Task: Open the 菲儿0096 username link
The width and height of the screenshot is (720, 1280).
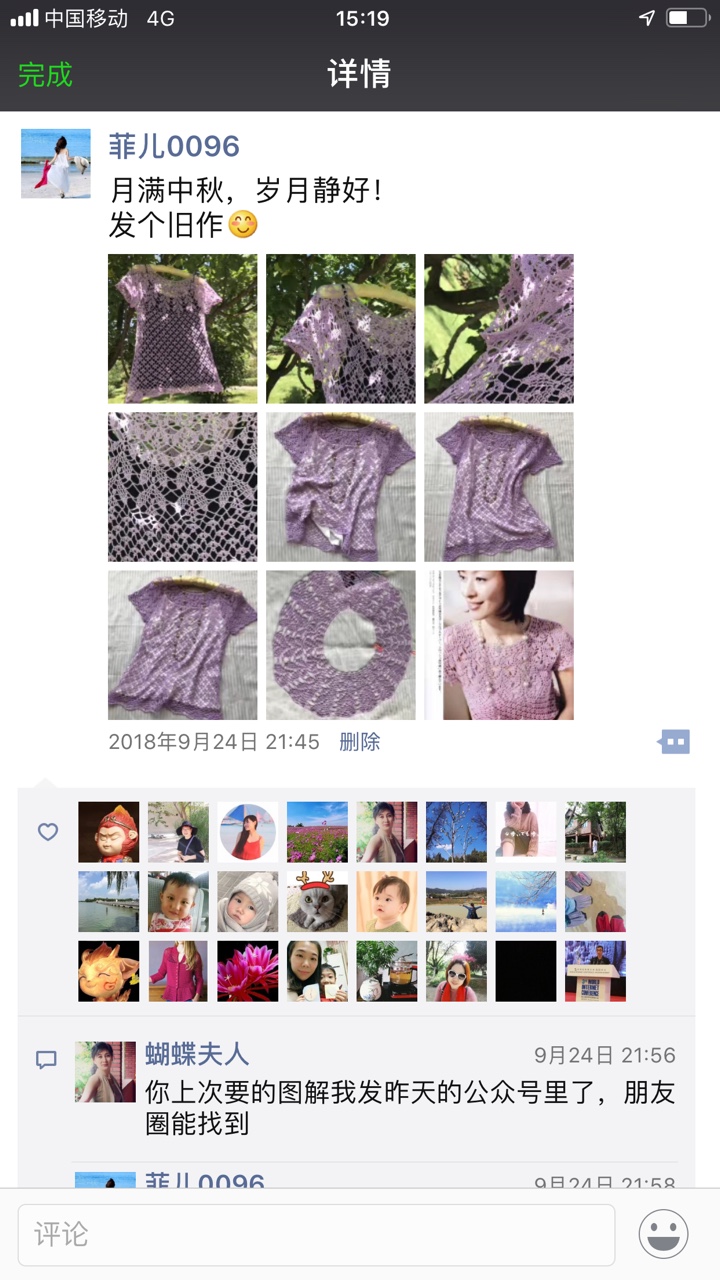Action: click(x=174, y=146)
